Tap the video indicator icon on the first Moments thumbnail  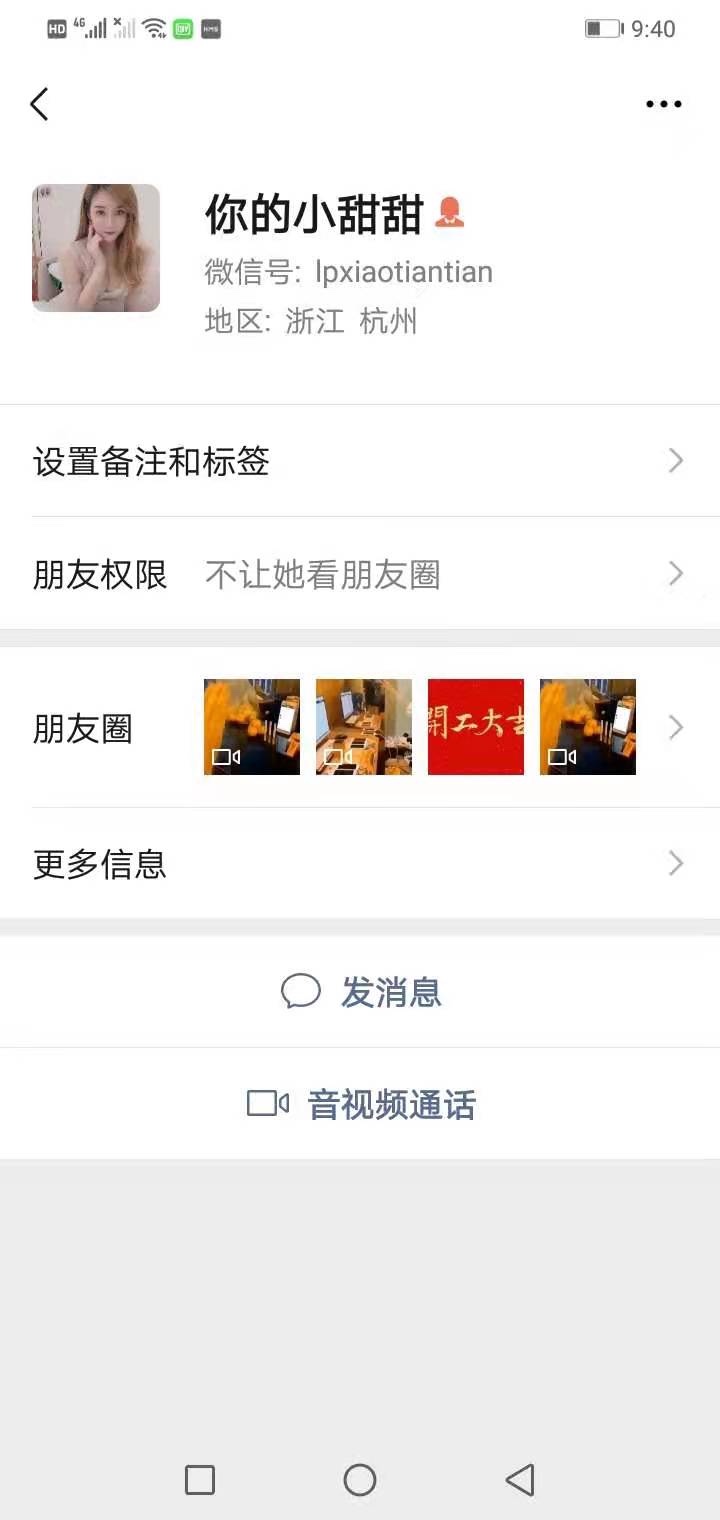226,758
